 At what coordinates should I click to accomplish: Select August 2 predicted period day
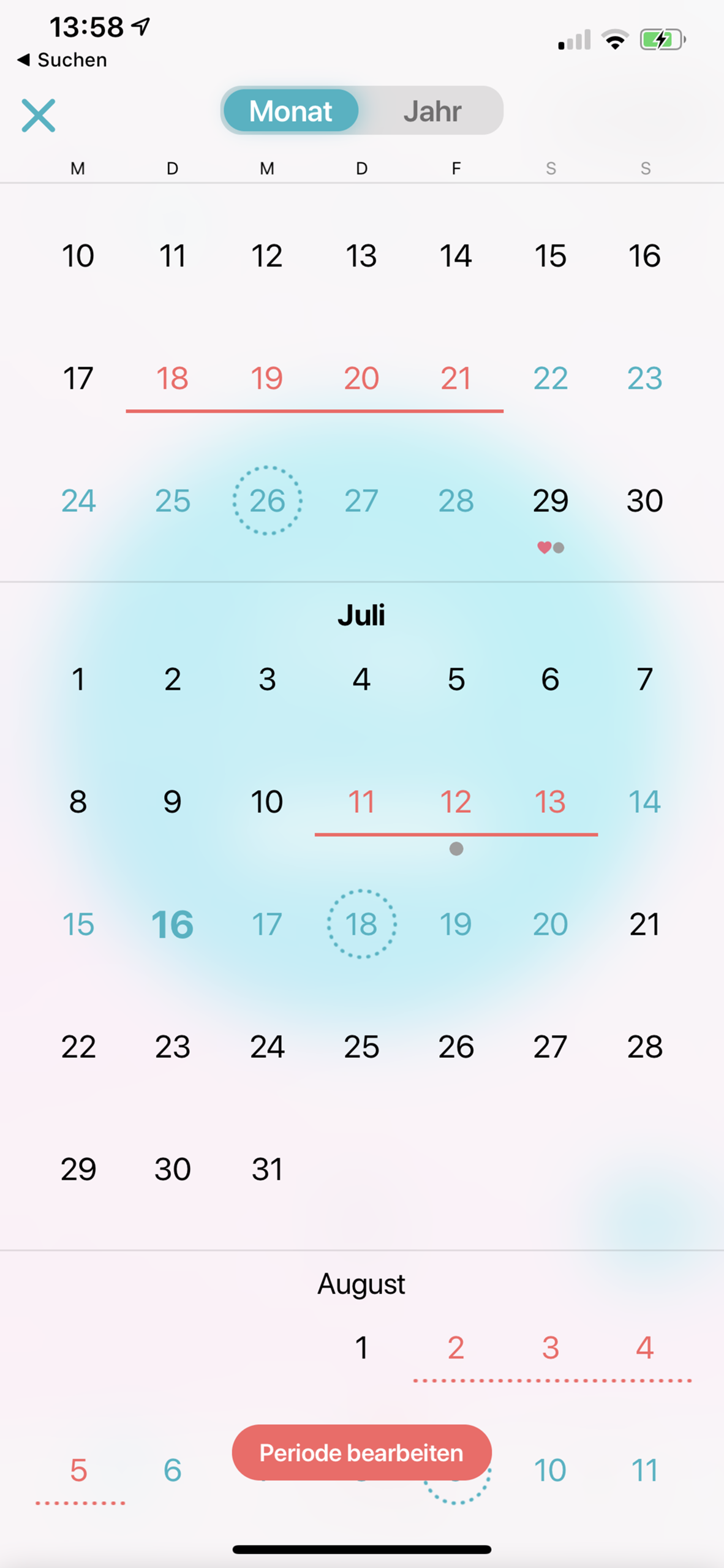tap(456, 1347)
